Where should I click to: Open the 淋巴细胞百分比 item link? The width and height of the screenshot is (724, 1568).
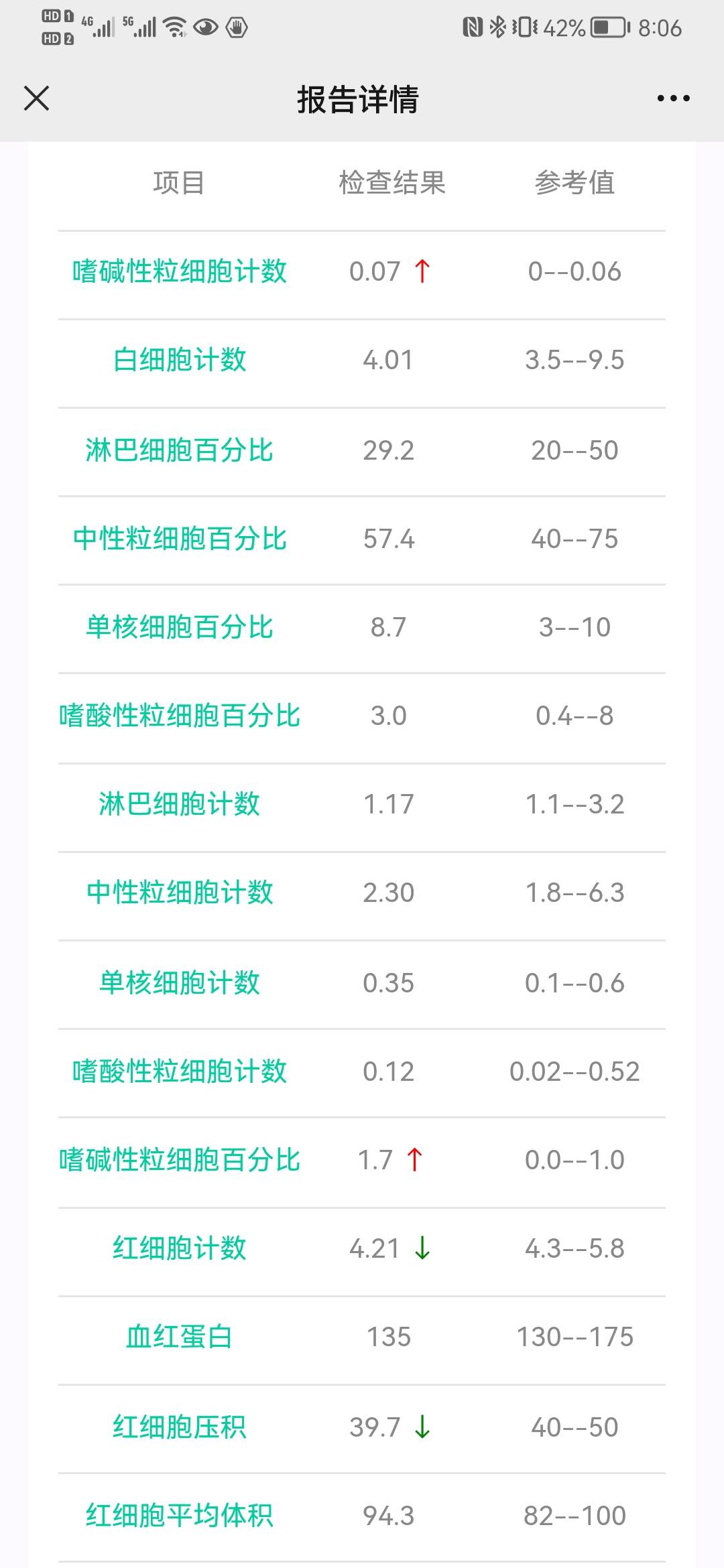pyautogui.click(x=180, y=450)
